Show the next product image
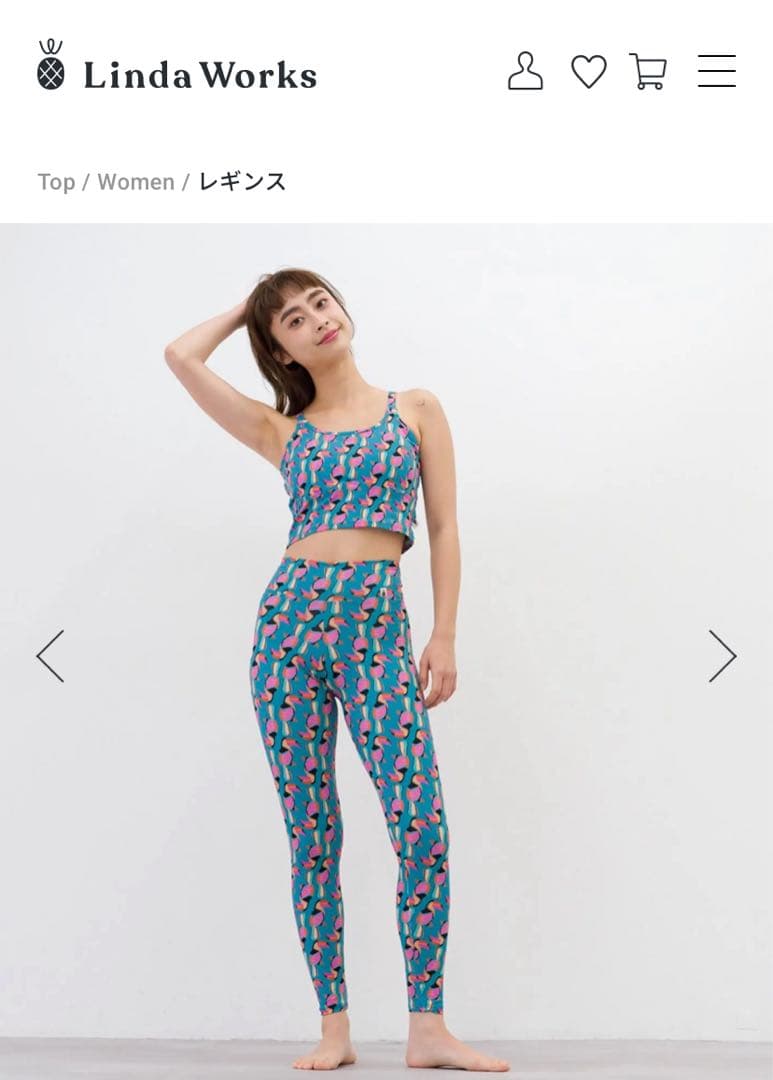This screenshot has width=773, height=1080. [722, 656]
